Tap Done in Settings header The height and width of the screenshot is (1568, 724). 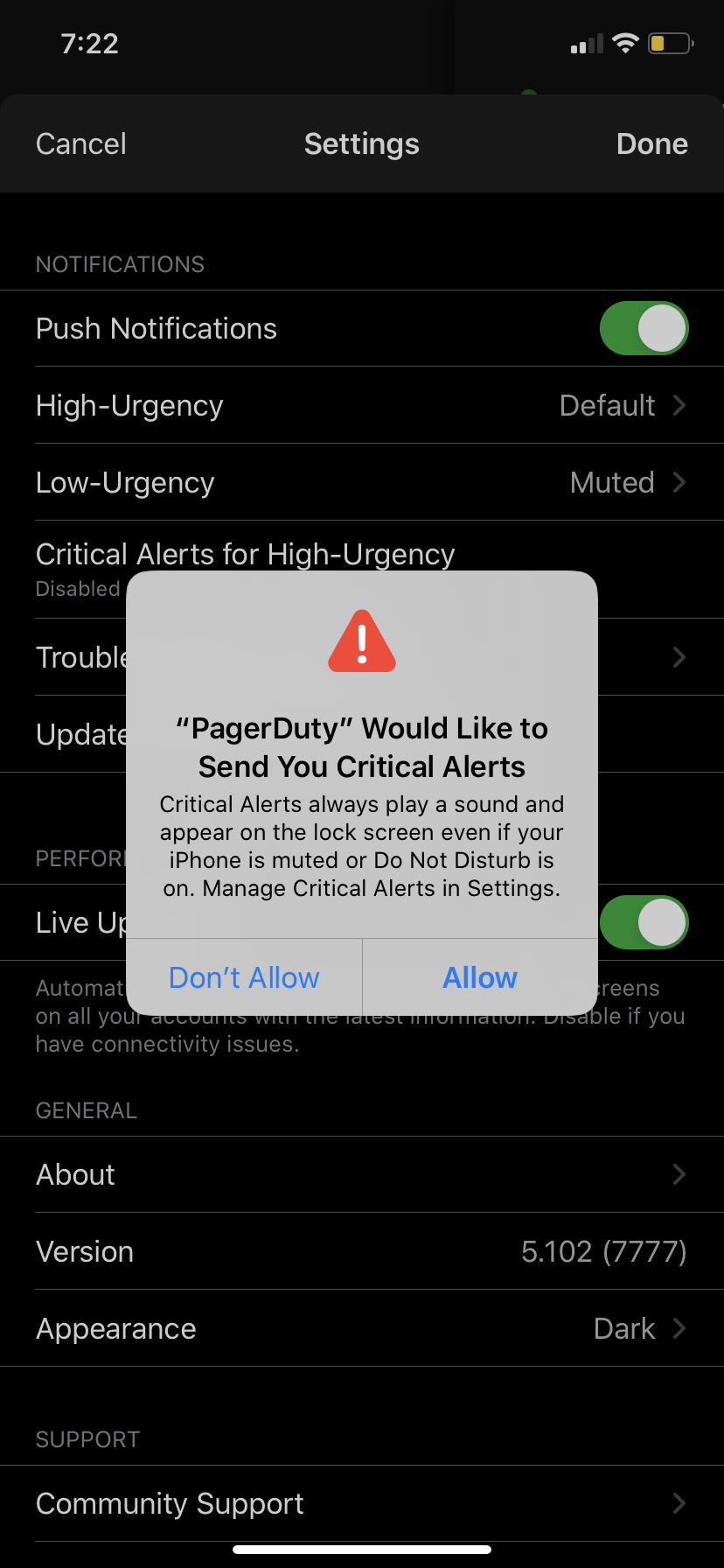click(x=651, y=143)
